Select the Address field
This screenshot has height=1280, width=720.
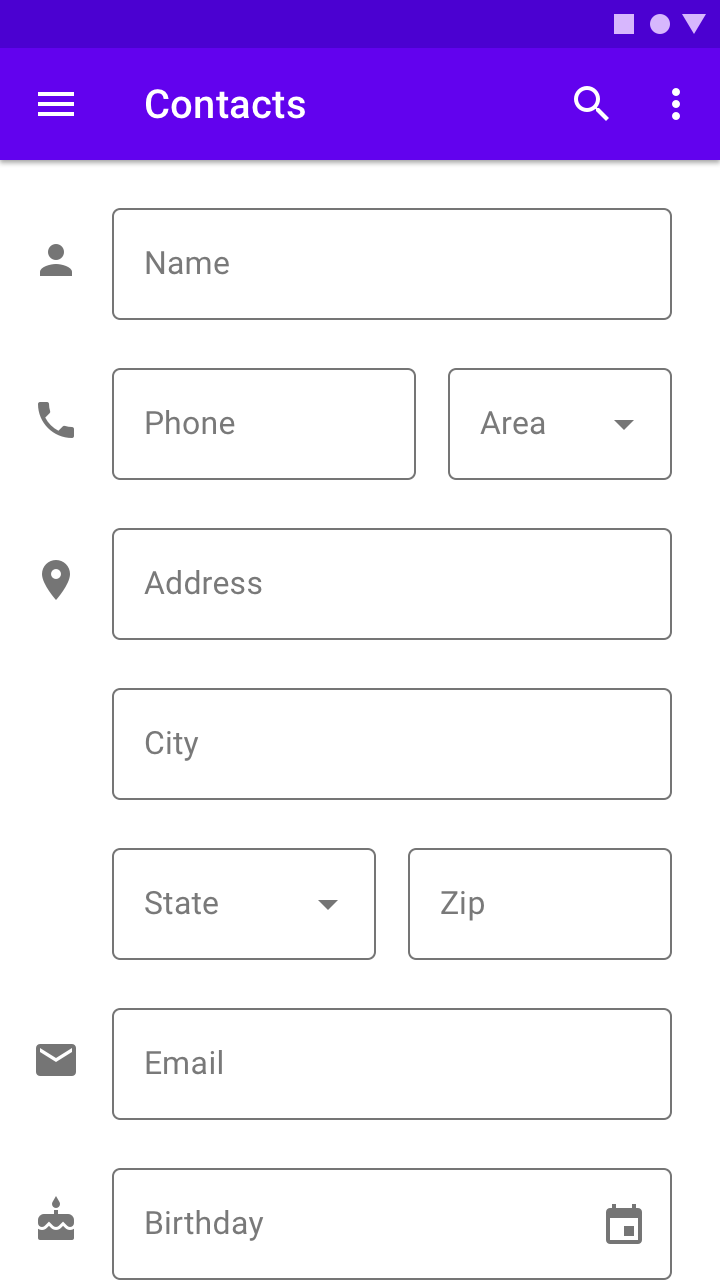[x=391, y=584]
